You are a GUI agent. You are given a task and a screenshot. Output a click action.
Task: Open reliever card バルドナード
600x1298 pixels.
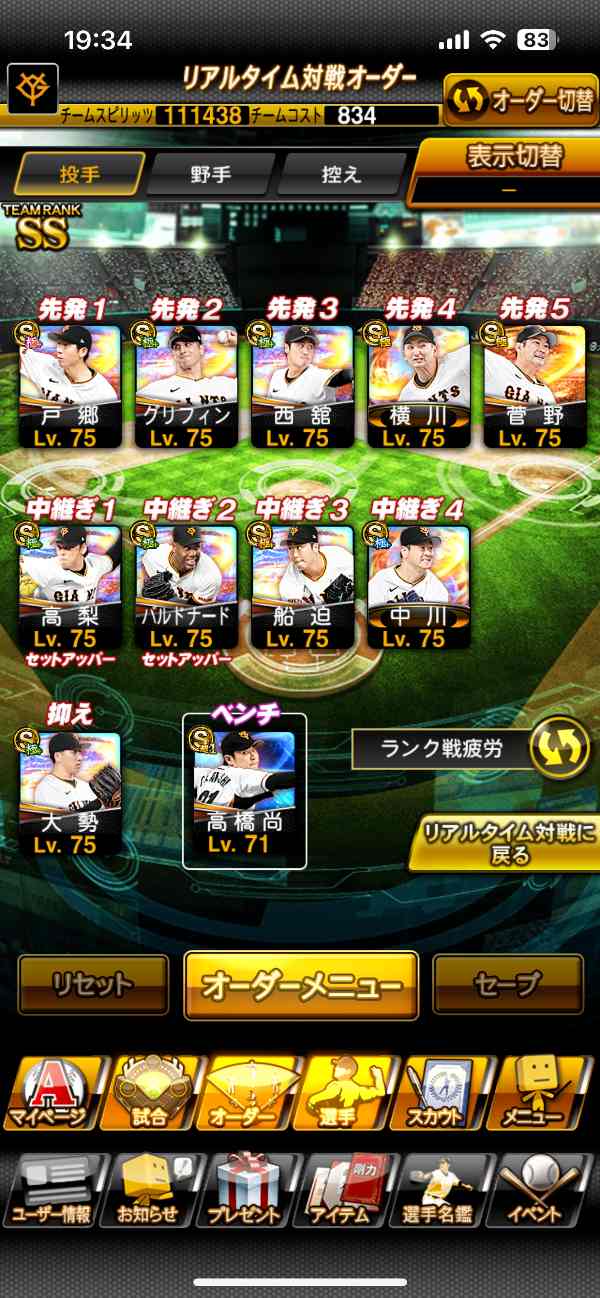(x=185, y=585)
